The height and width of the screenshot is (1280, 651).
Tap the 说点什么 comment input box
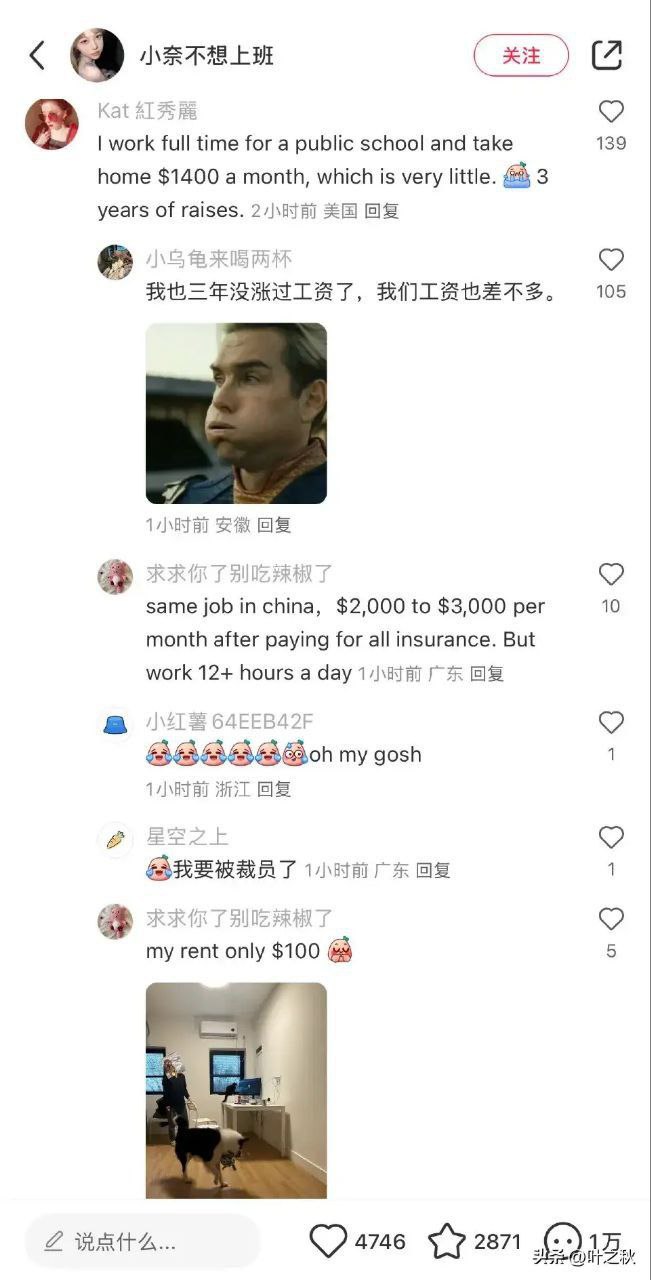142,1242
